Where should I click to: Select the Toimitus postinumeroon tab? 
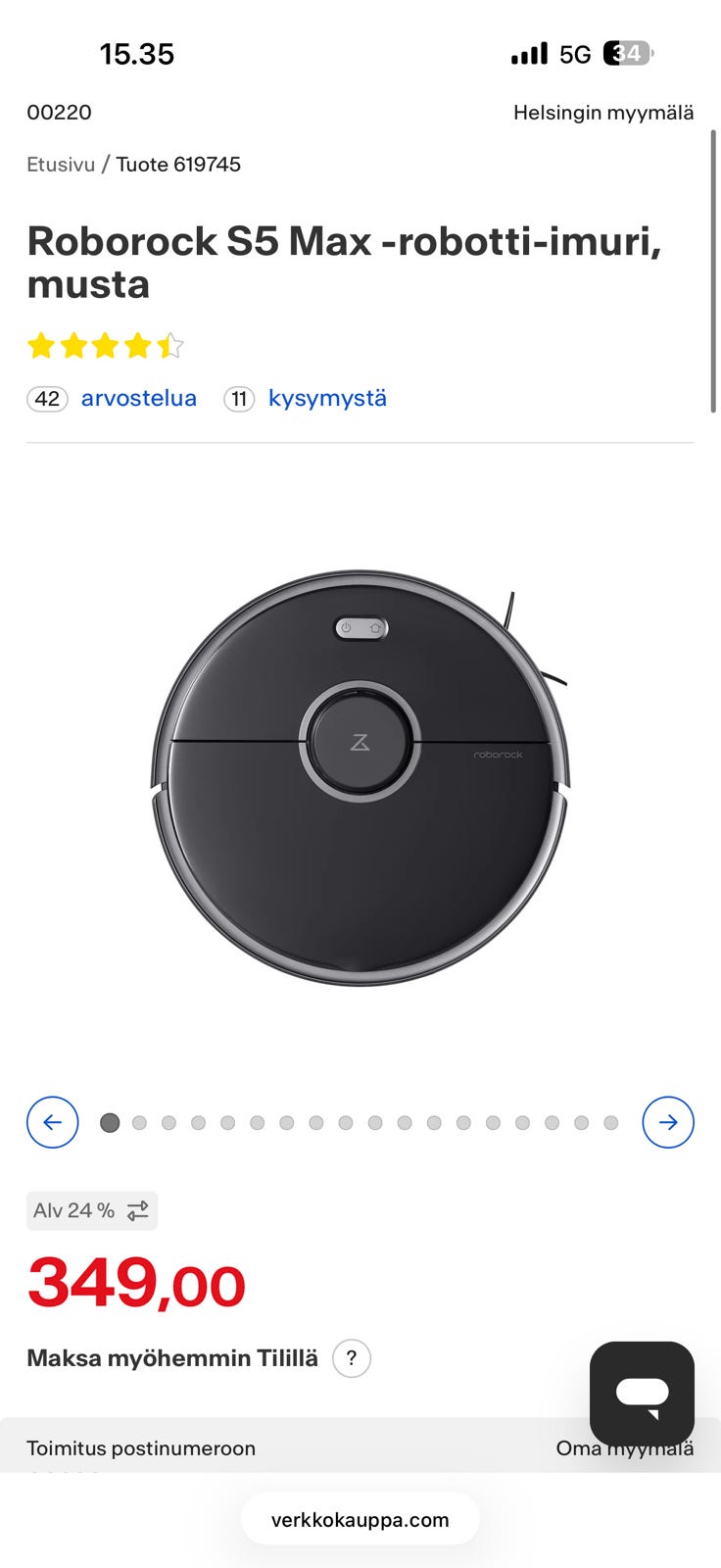tap(141, 1448)
